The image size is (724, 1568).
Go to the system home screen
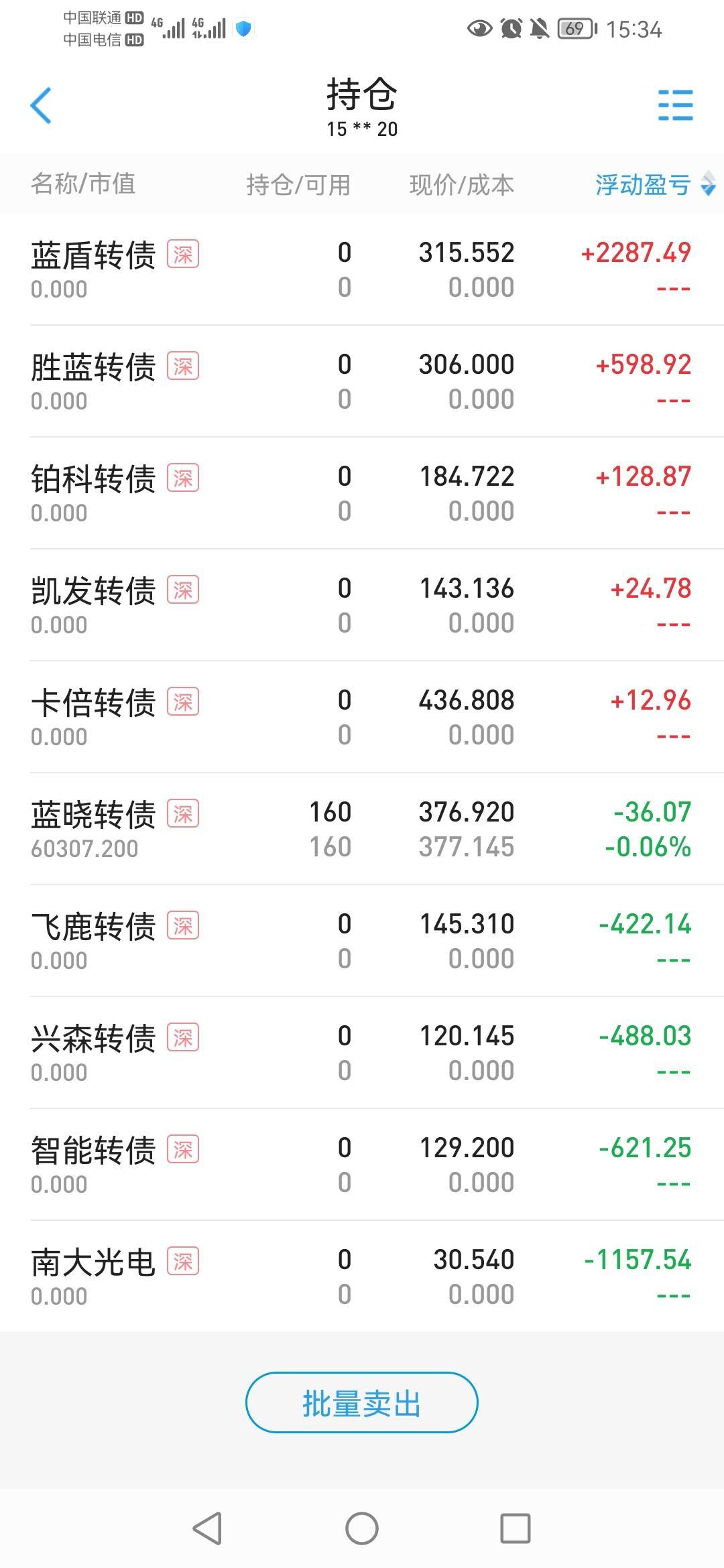[362, 1528]
